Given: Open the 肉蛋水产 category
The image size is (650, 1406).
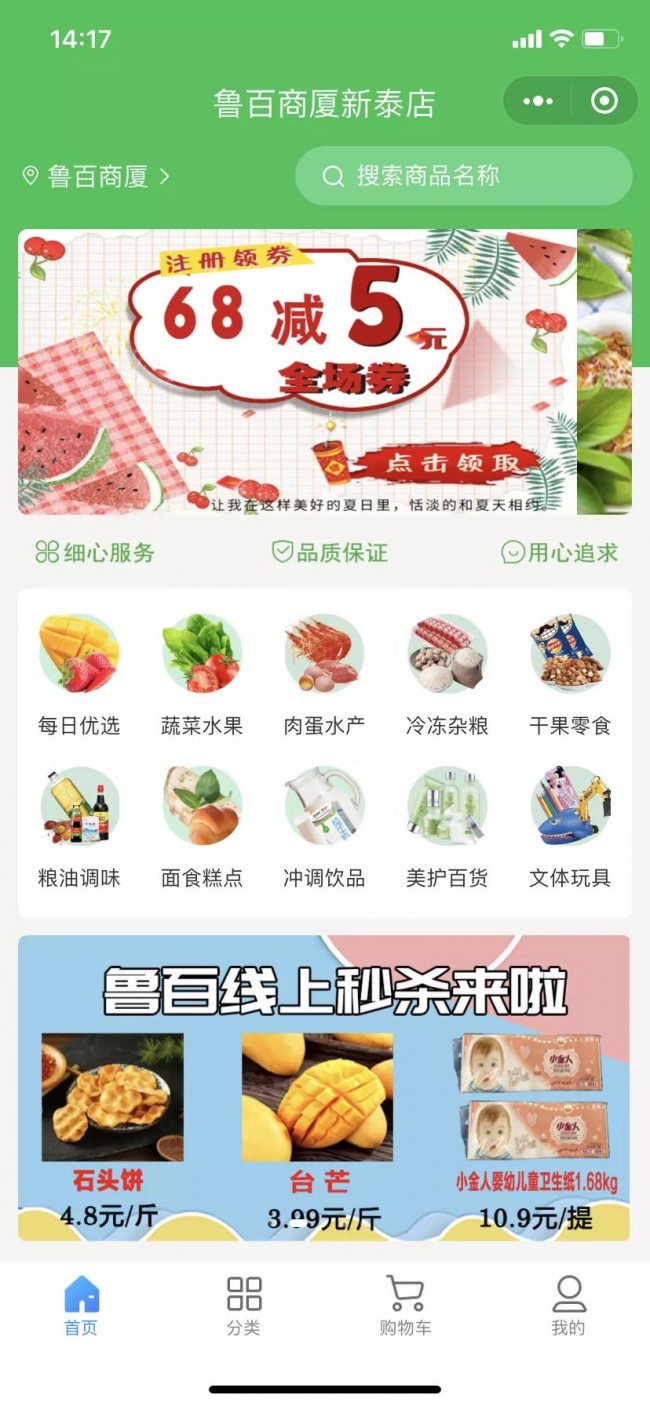Looking at the screenshot, I should [324, 675].
